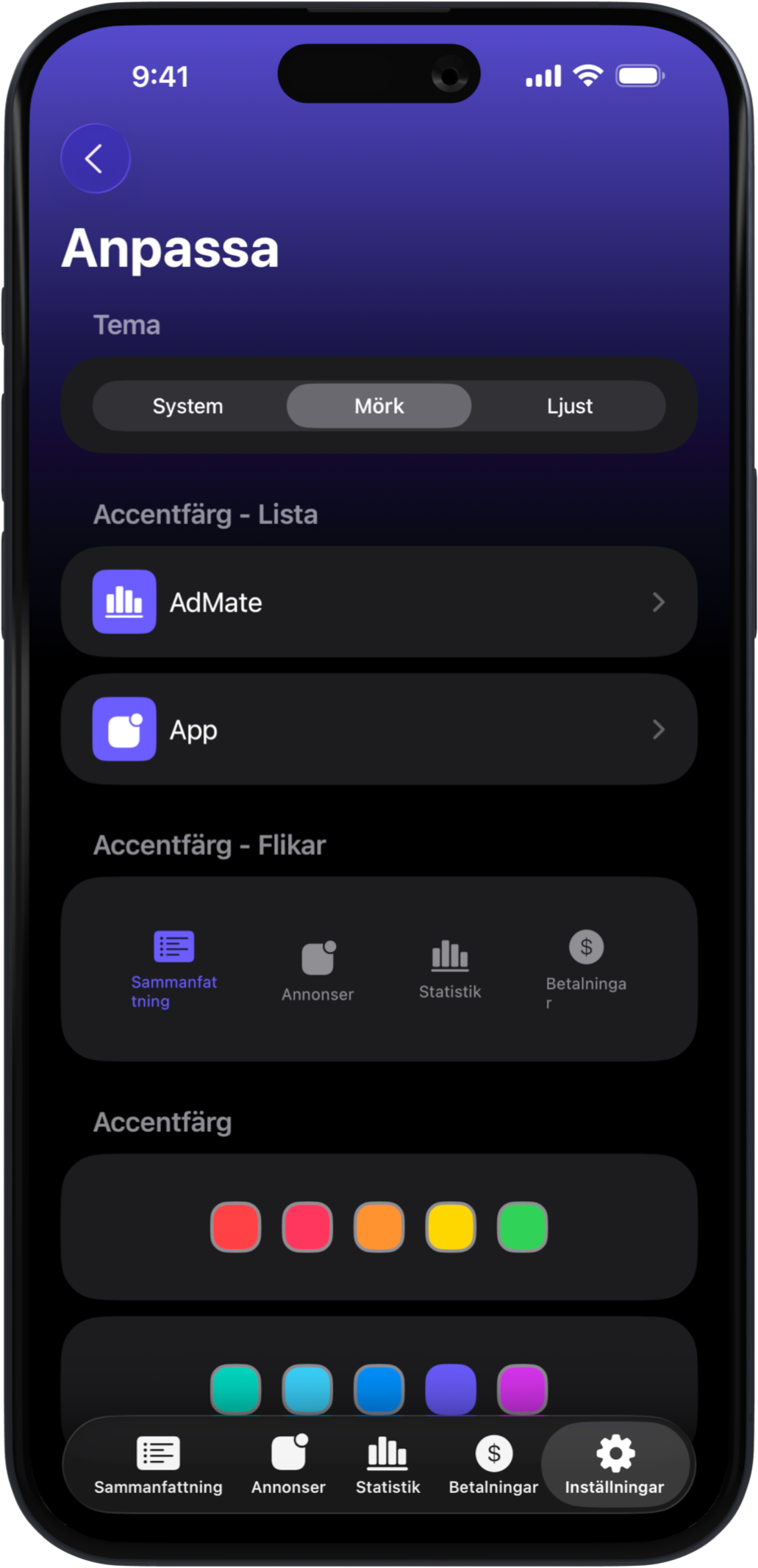758x1568 pixels.
Task: Open the Betalningar bottom tab
Action: 493,1465
